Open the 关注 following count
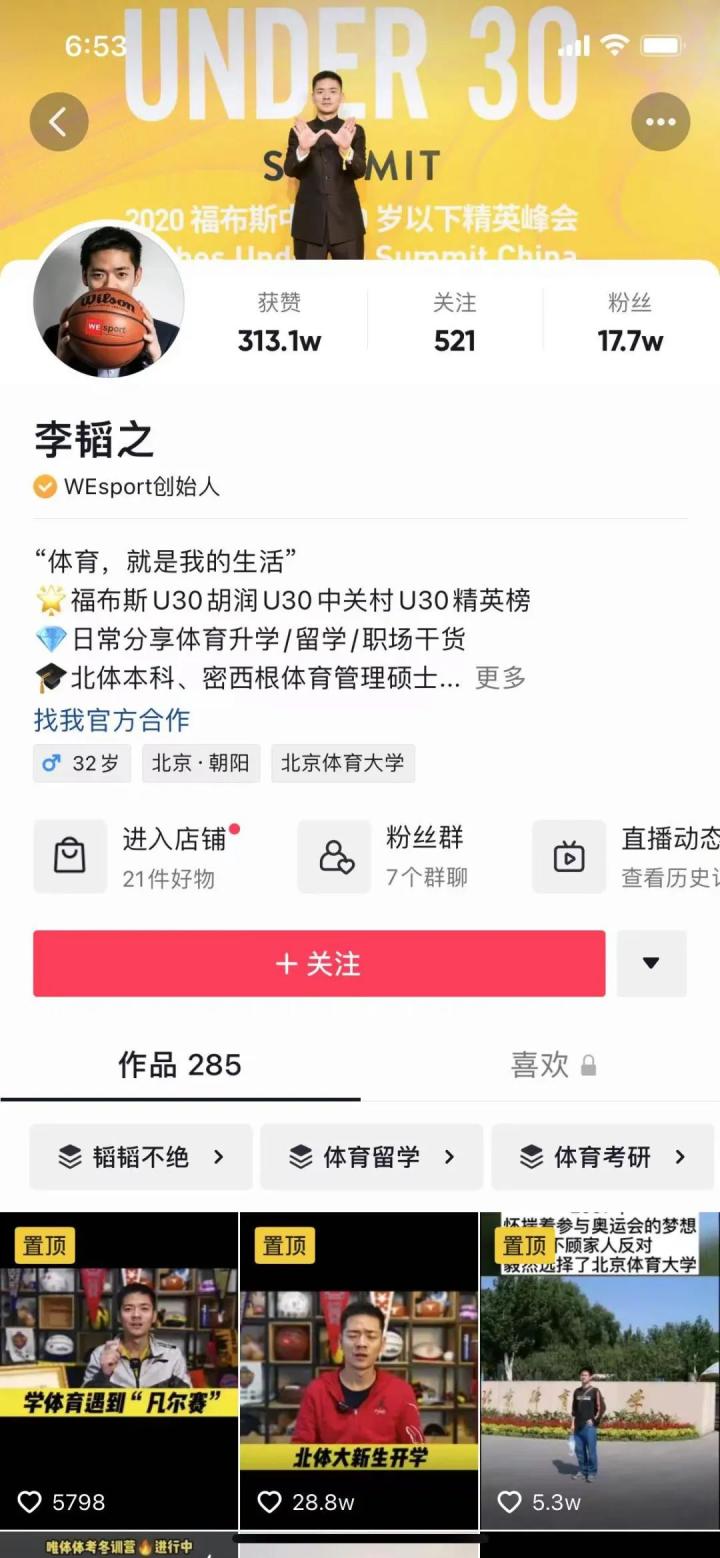This screenshot has height=1558, width=720. (454, 323)
